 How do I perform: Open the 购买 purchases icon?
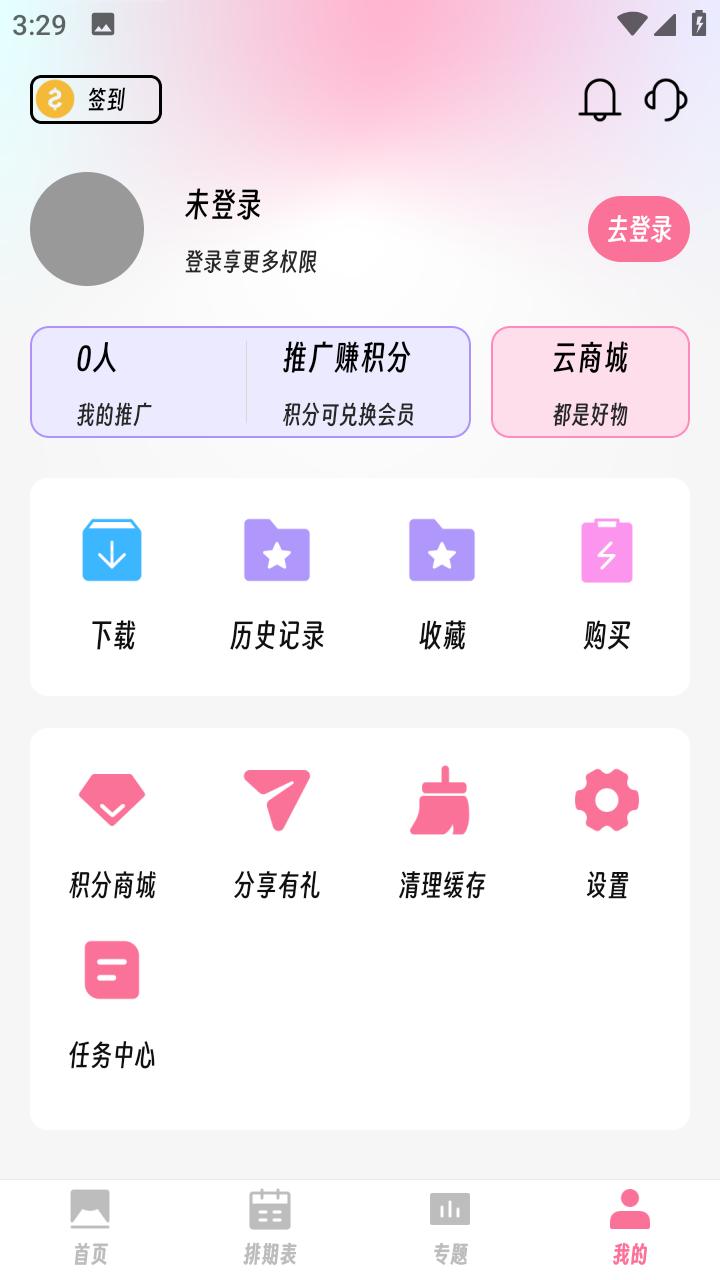click(606, 549)
